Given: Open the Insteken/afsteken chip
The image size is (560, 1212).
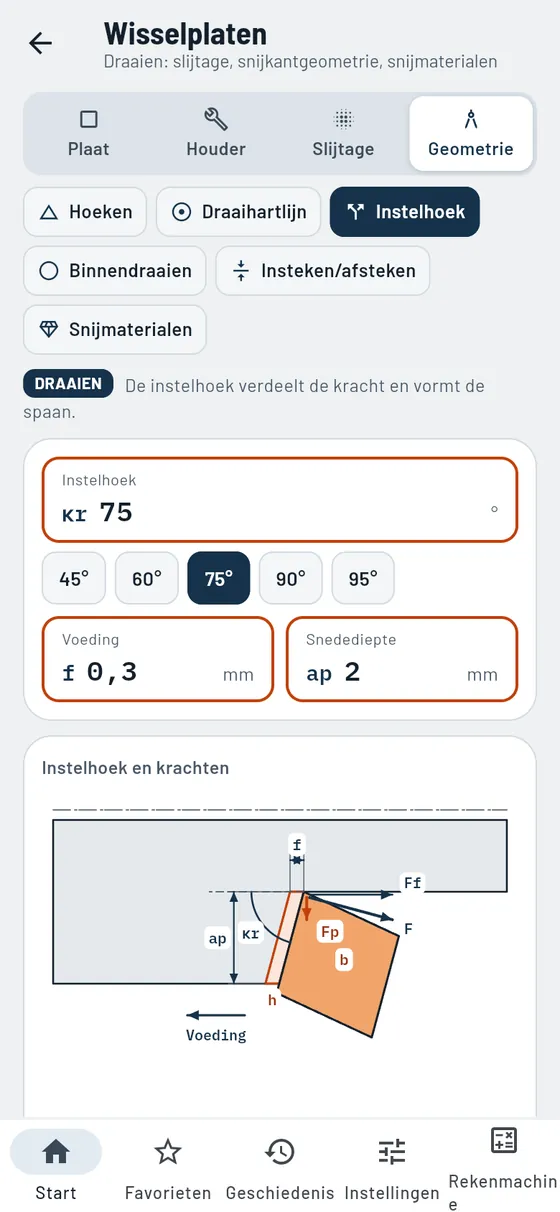Looking at the screenshot, I should (323, 270).
